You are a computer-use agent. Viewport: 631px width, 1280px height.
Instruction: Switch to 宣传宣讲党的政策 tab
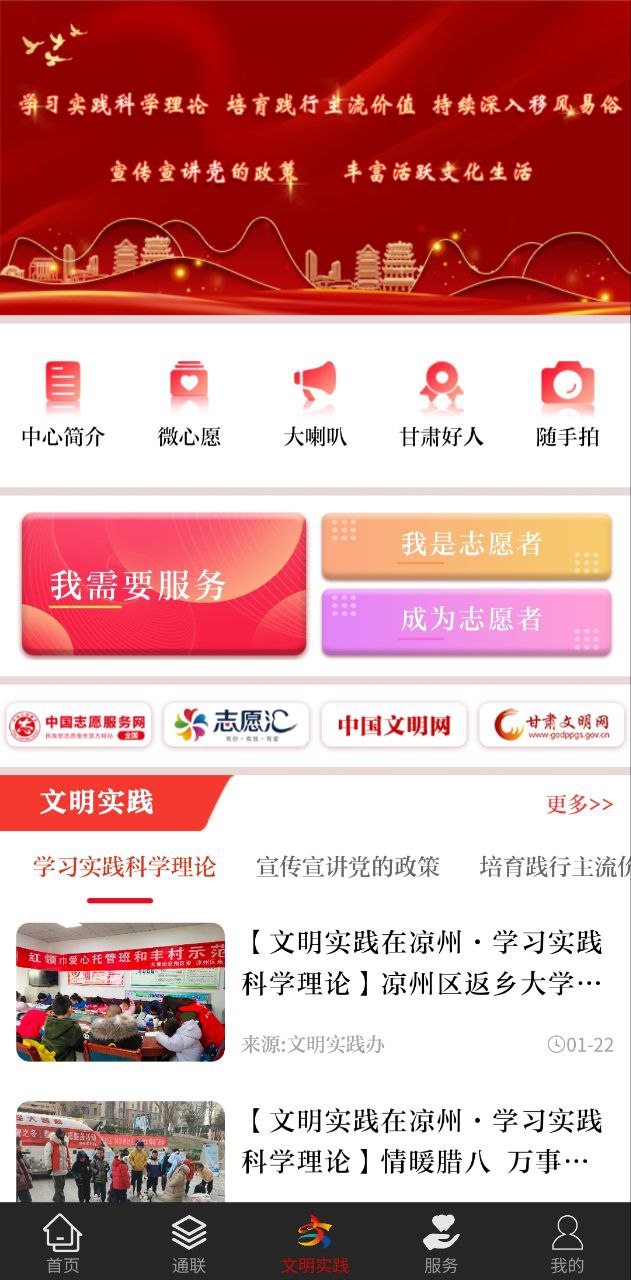tap(347, 867)
